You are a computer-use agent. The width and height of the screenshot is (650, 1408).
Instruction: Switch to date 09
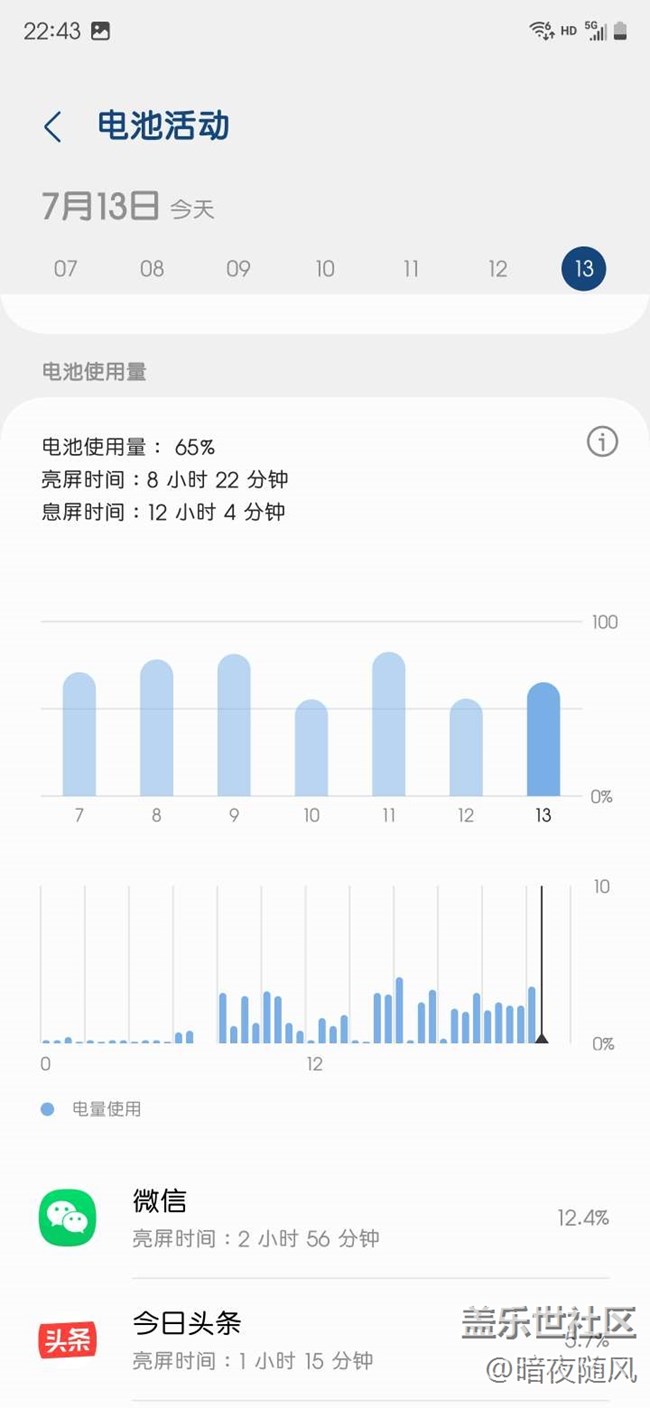coord(238,269)
